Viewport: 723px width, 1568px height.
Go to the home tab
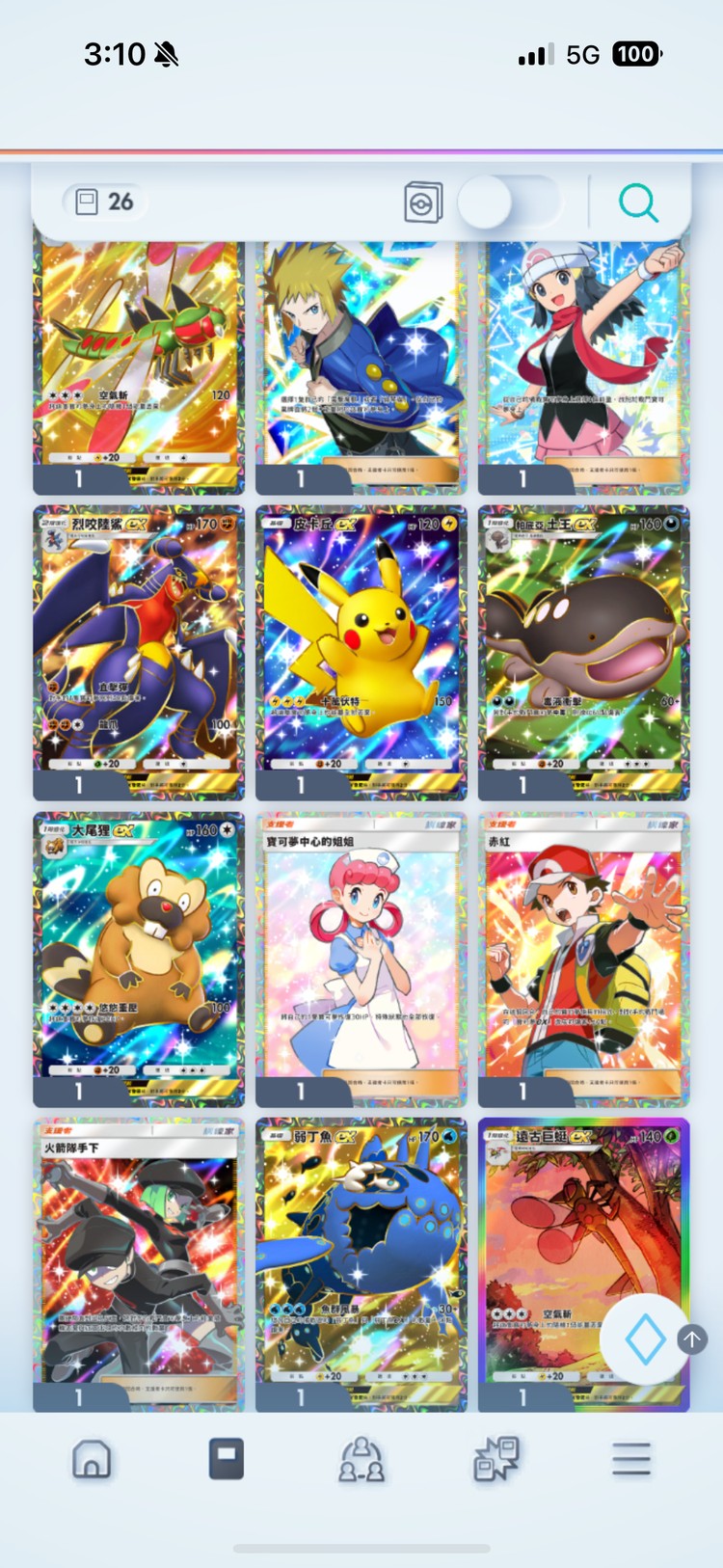92,1459
